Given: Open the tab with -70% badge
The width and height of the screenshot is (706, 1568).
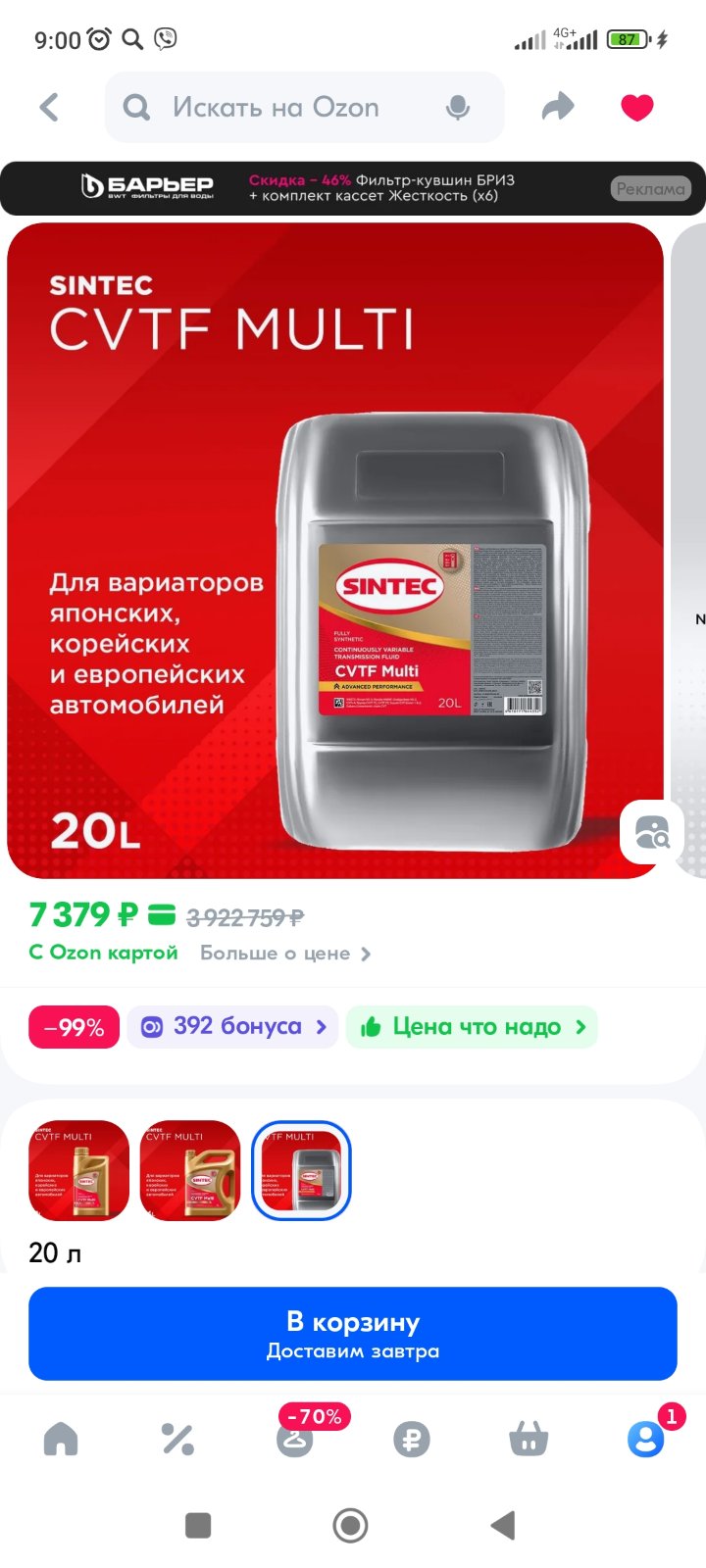Looking at the screenshot, I should [x=295, y=1439].
